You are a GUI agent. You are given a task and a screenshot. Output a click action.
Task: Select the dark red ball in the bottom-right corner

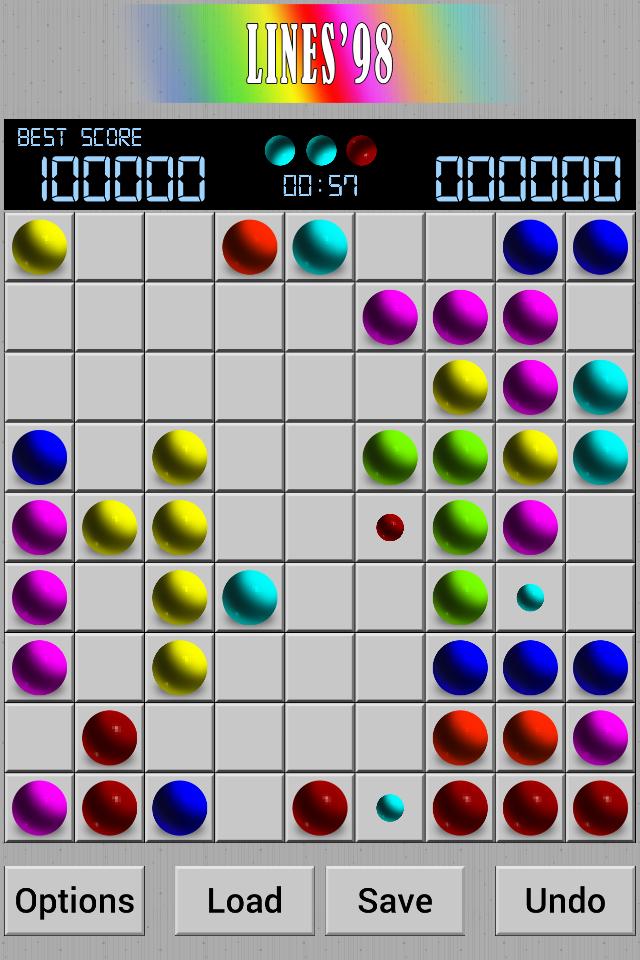coord(600,807)
